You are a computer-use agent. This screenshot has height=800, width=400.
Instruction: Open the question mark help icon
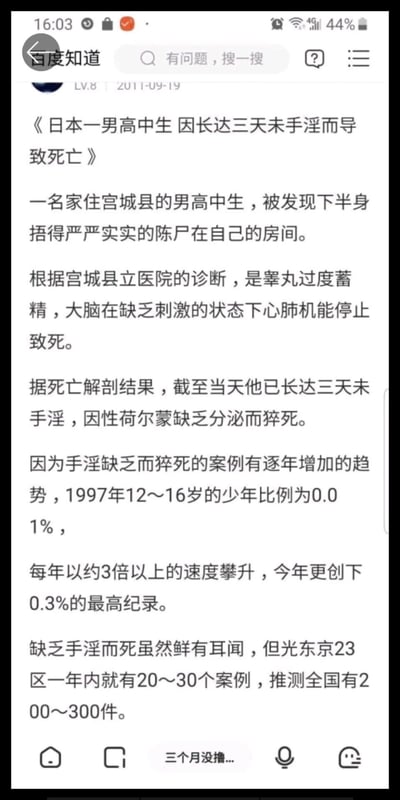[314, 59]
